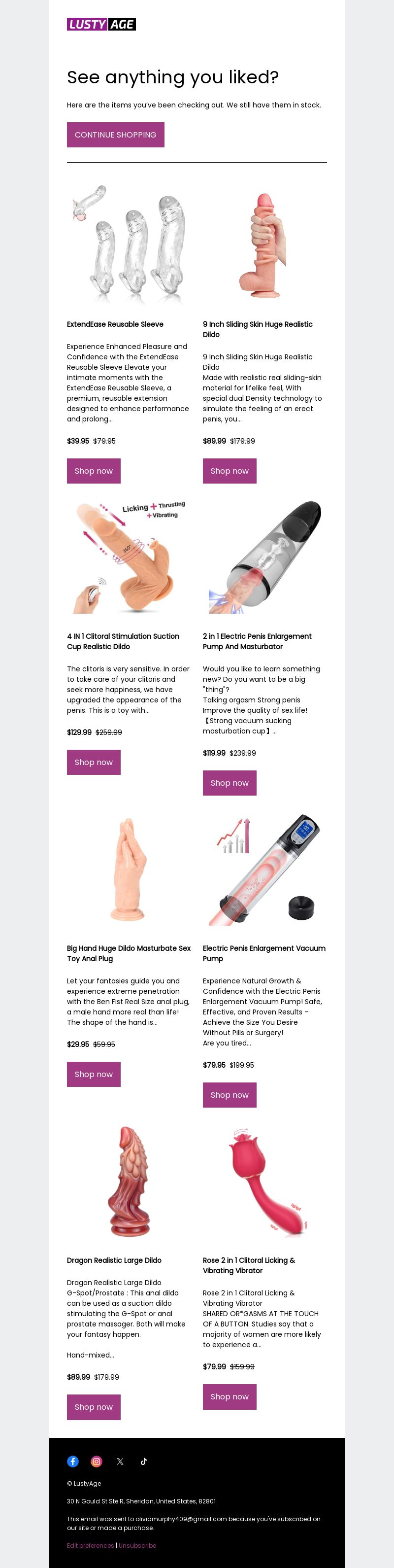Open the Facebook page icon
This screenshot has height=1568, width=394.
73,1461
